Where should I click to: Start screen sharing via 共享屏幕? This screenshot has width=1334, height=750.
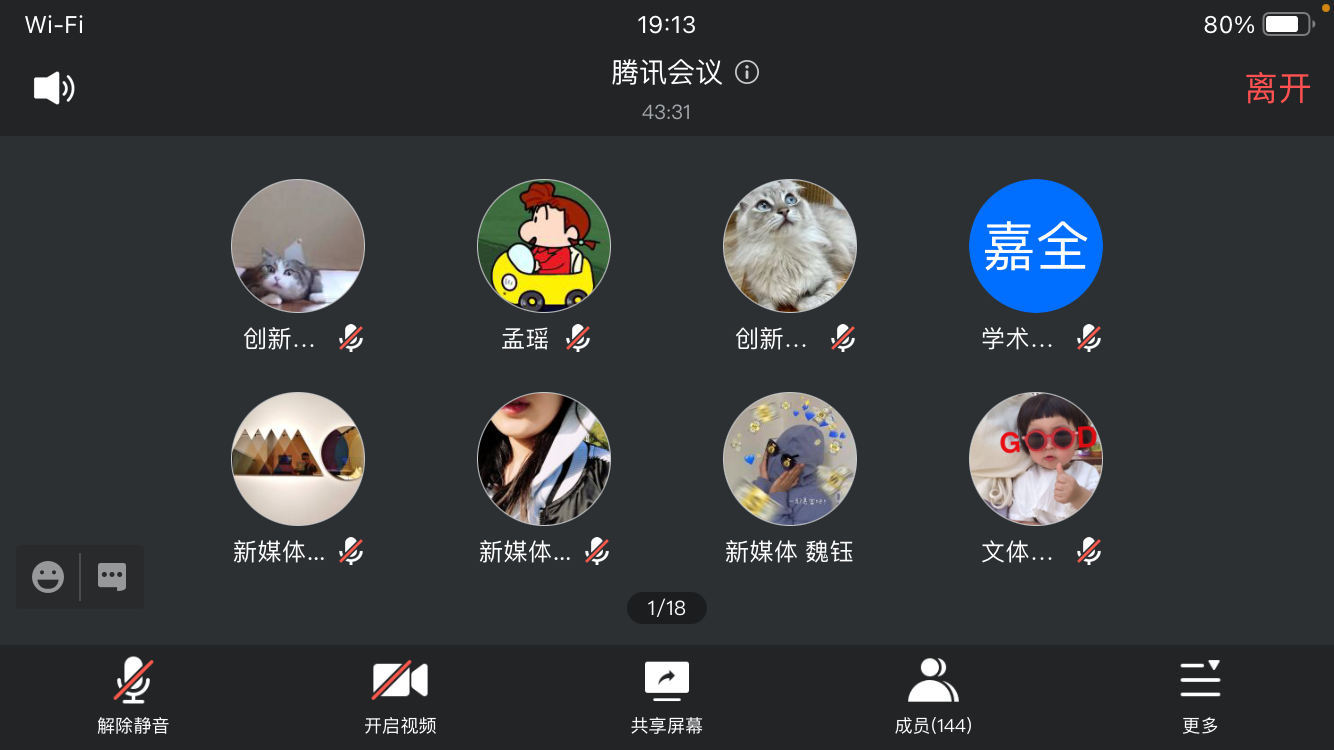667,697
